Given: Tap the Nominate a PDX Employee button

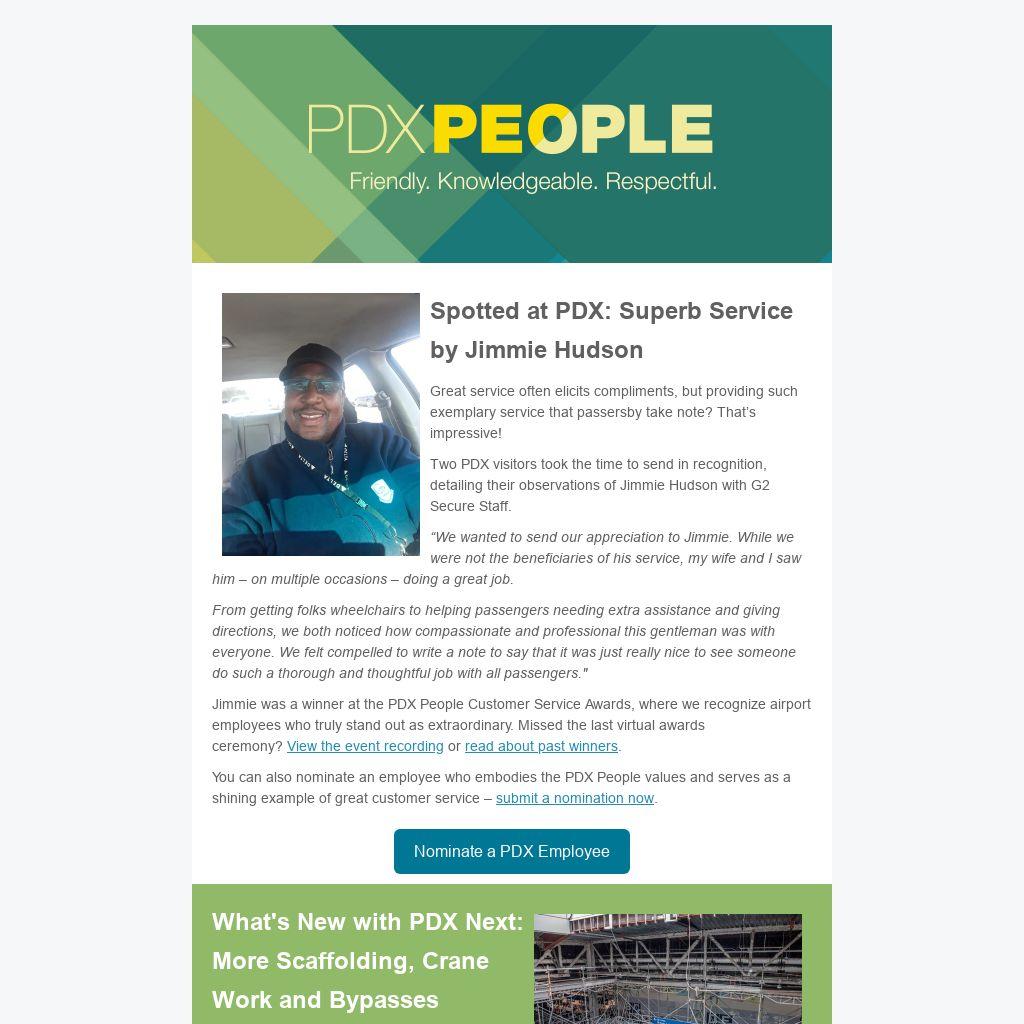Looking at the screenshot, I should click(x=512, y=851).
